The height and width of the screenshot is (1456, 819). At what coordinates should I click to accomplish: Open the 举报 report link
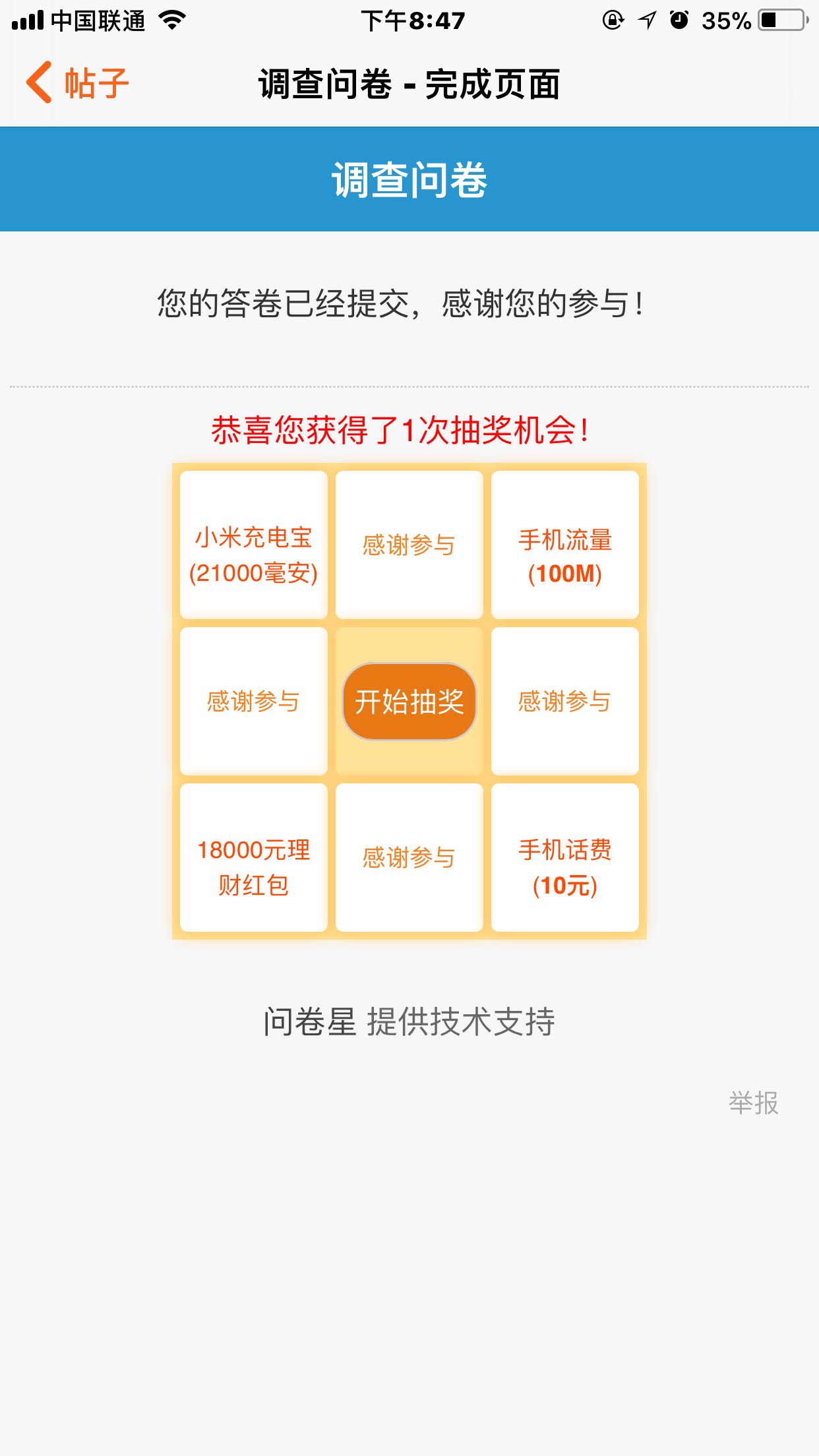[752, 1103]
